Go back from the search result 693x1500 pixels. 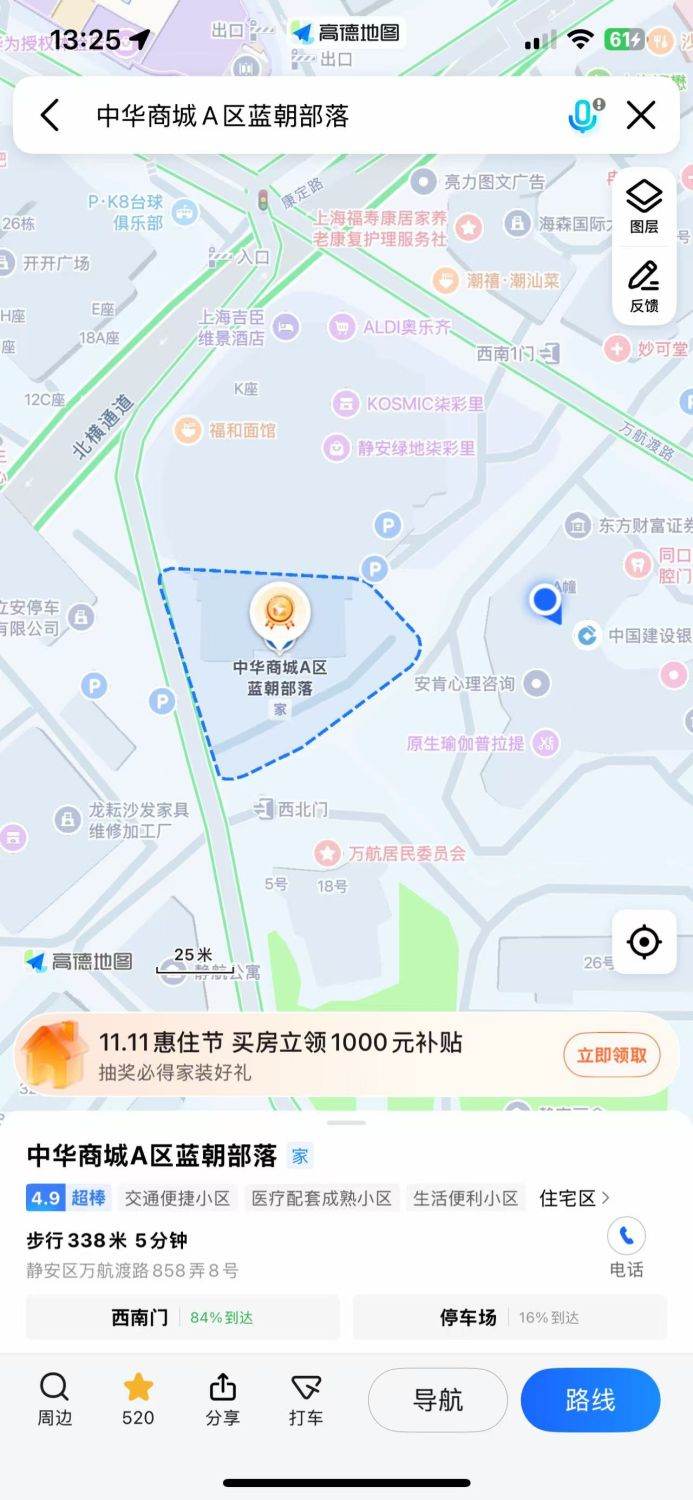49,116
